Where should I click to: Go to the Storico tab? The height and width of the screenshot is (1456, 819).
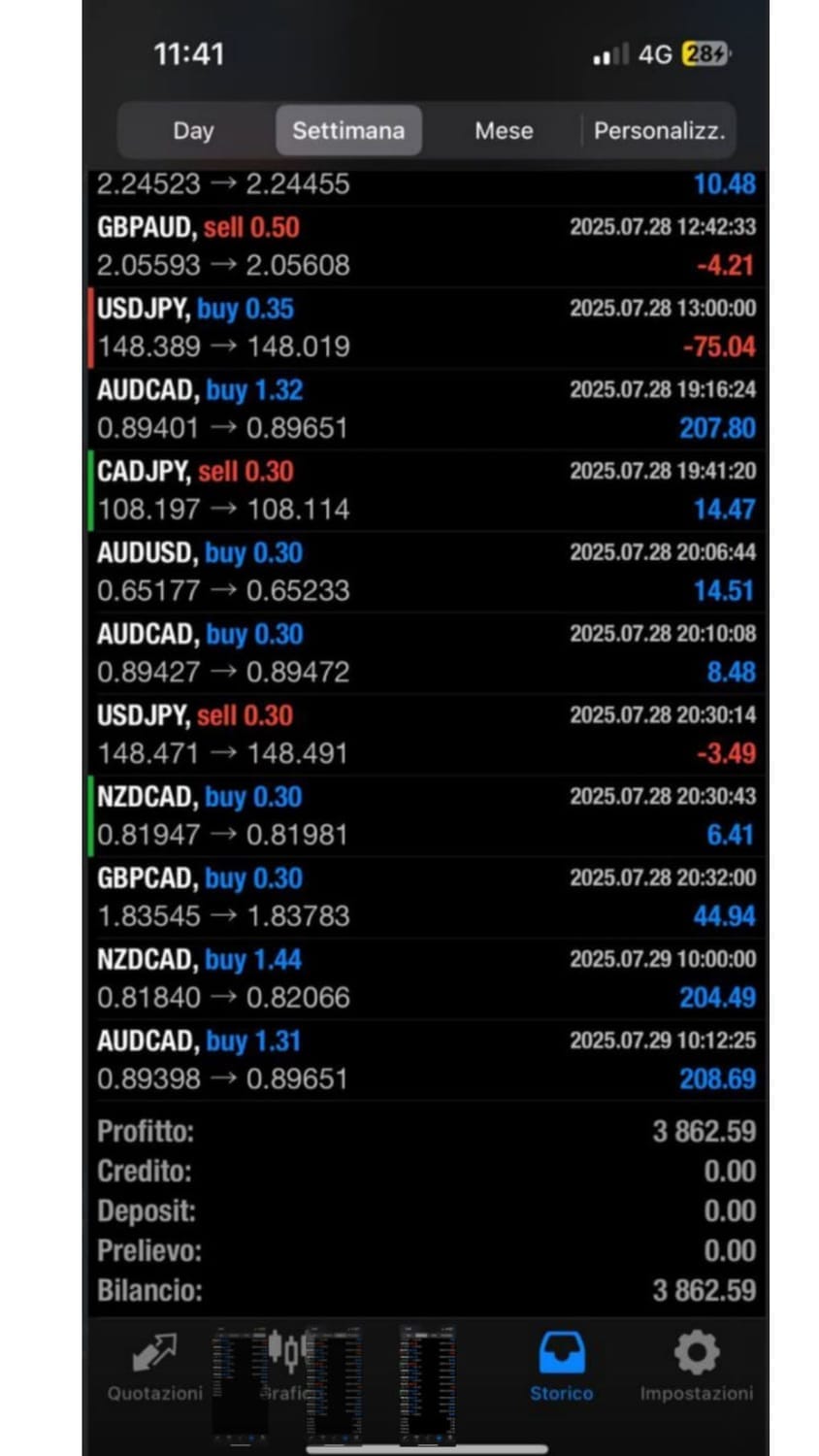561,1367
